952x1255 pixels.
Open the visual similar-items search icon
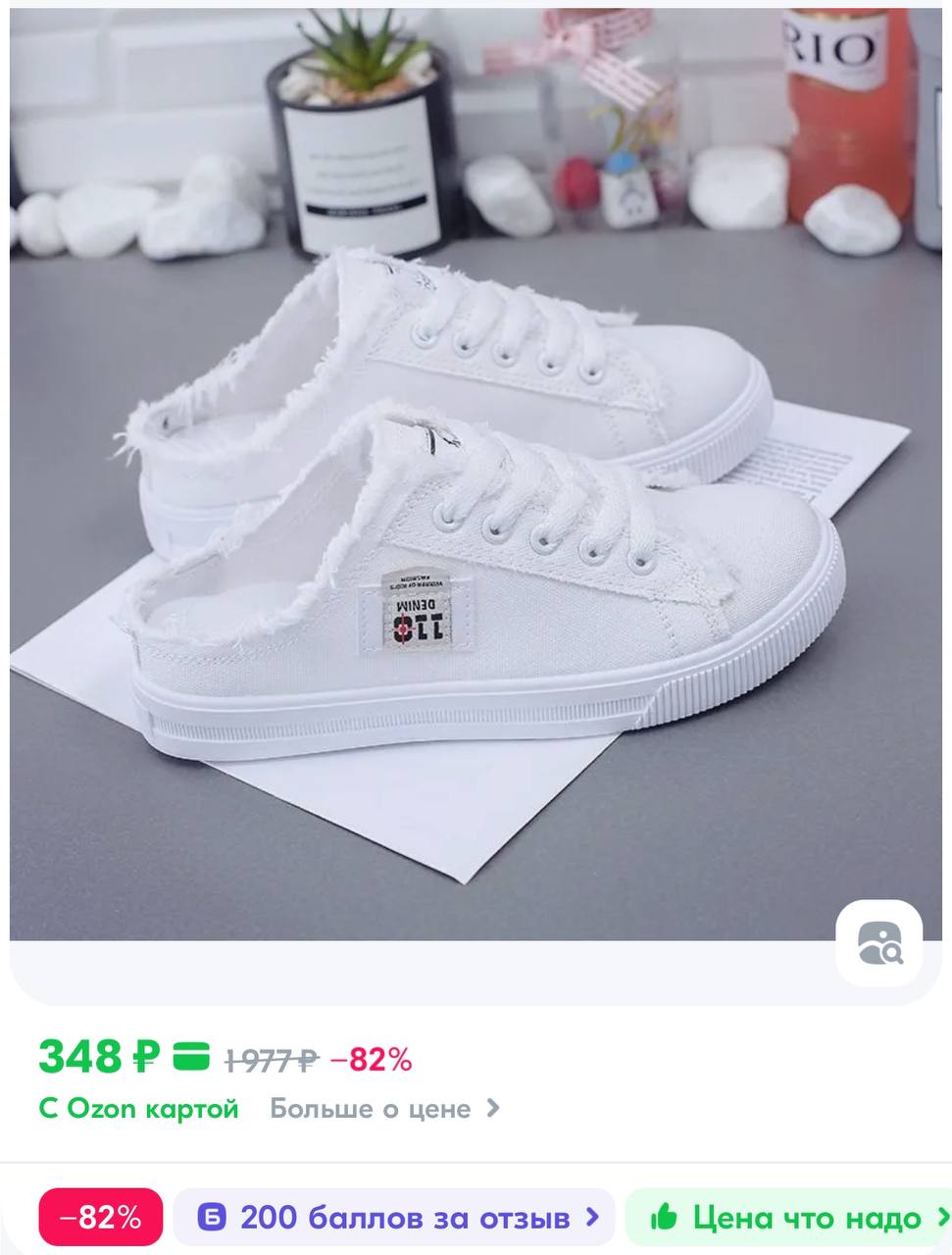878,943
